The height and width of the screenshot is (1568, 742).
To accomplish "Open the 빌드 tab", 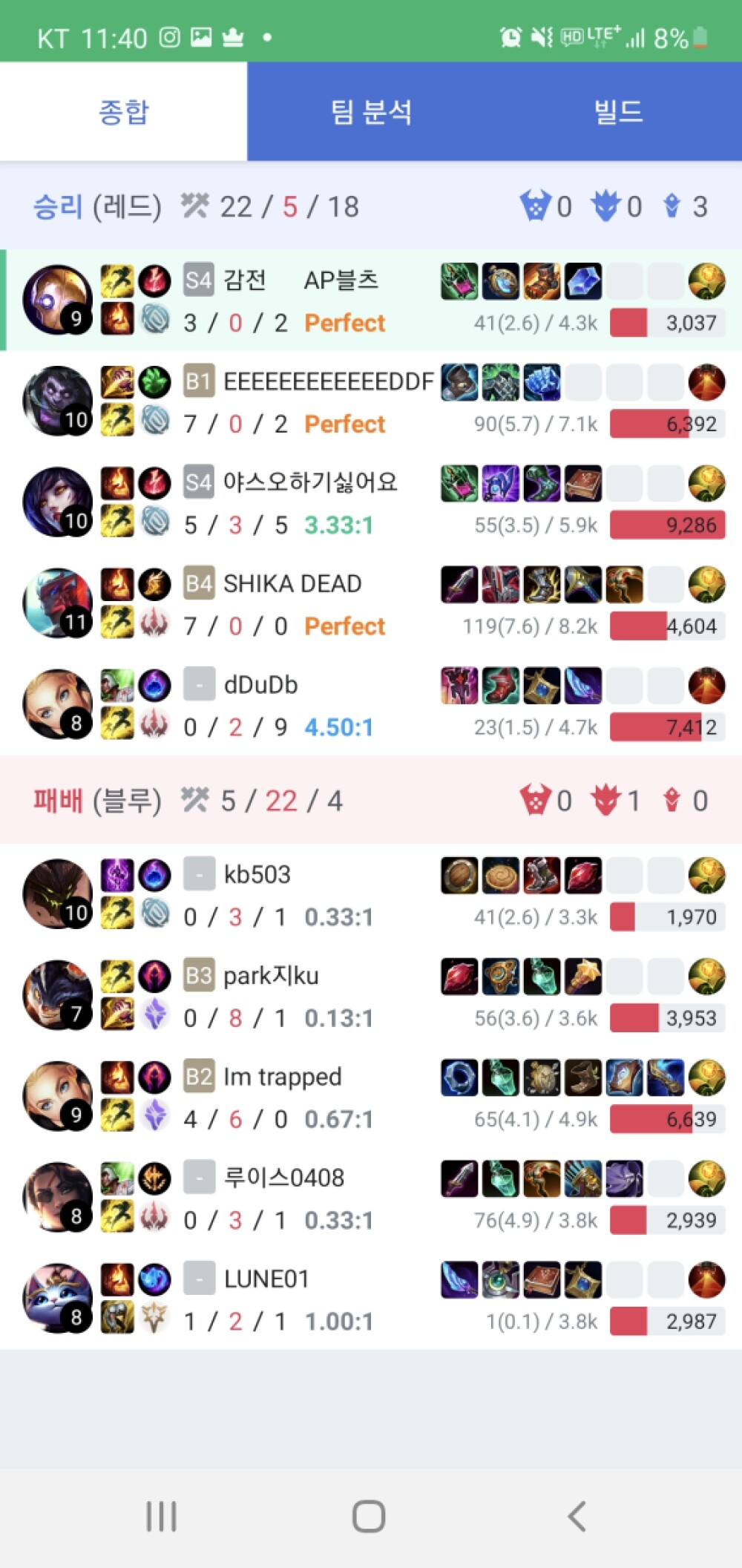I will coord(618,111).
